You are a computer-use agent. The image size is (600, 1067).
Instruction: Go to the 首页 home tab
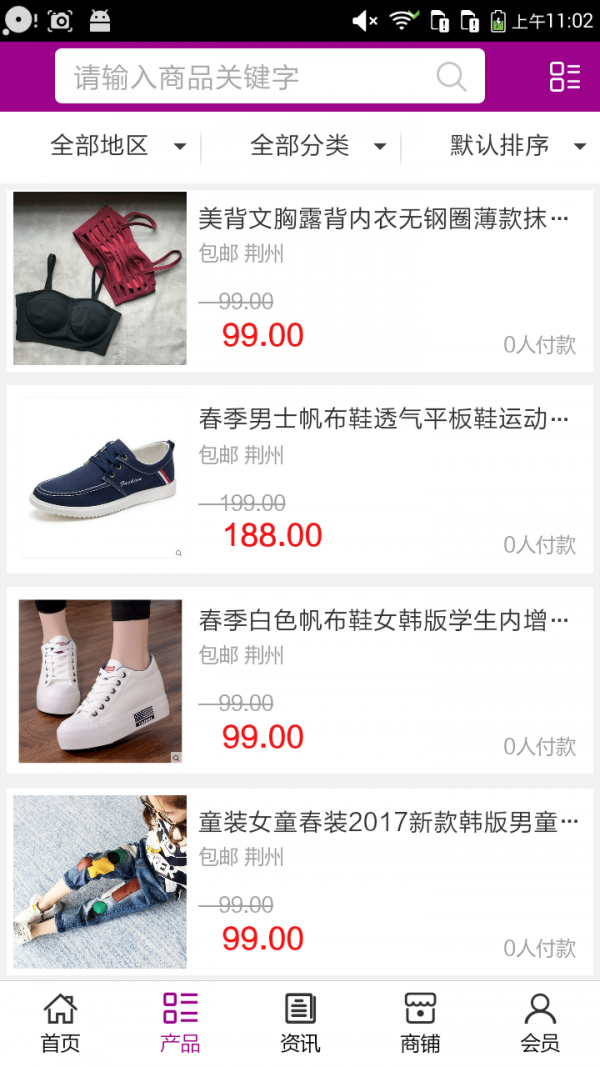point(60,1023)
